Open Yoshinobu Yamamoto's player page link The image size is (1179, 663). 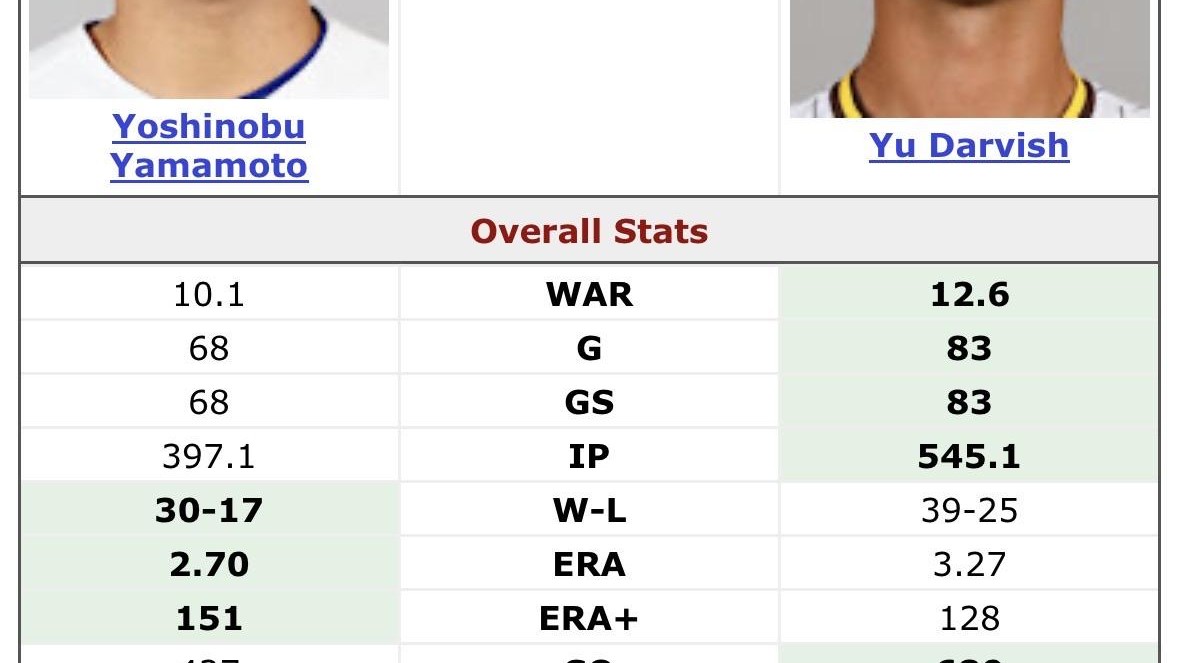209,146
